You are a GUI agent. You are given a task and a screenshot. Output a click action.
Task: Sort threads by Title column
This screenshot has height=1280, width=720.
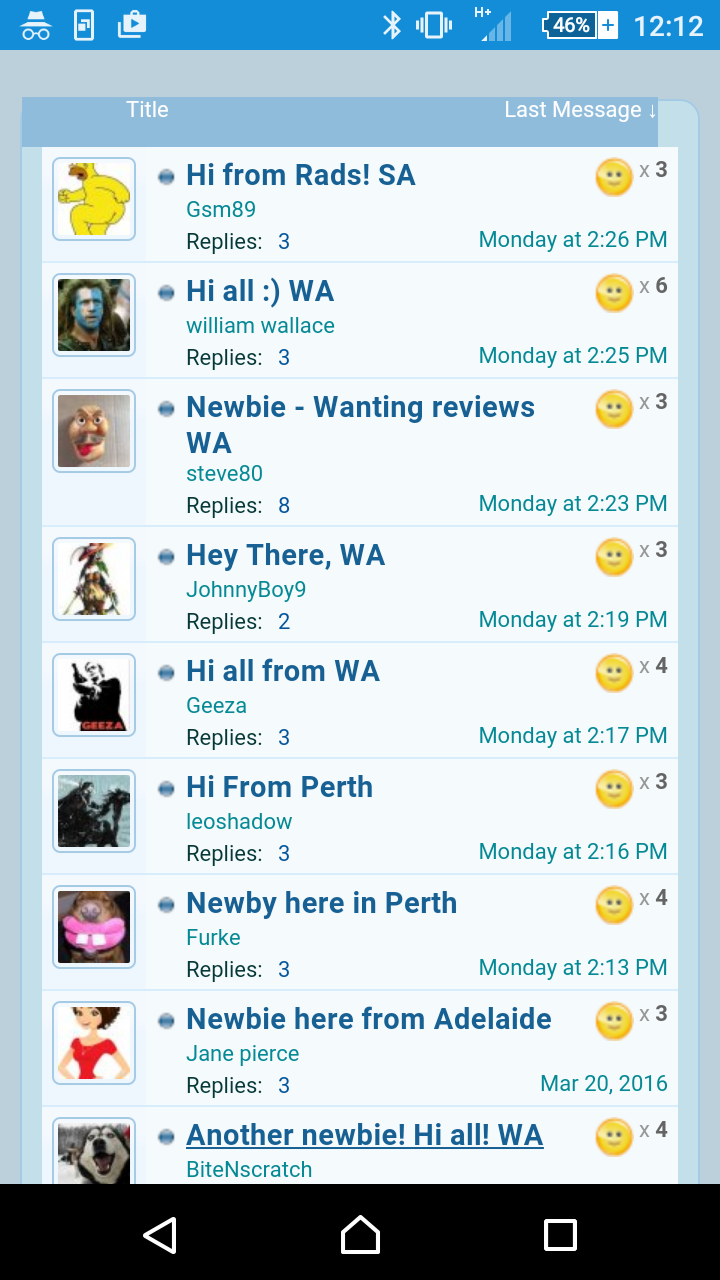coord(147,110)
